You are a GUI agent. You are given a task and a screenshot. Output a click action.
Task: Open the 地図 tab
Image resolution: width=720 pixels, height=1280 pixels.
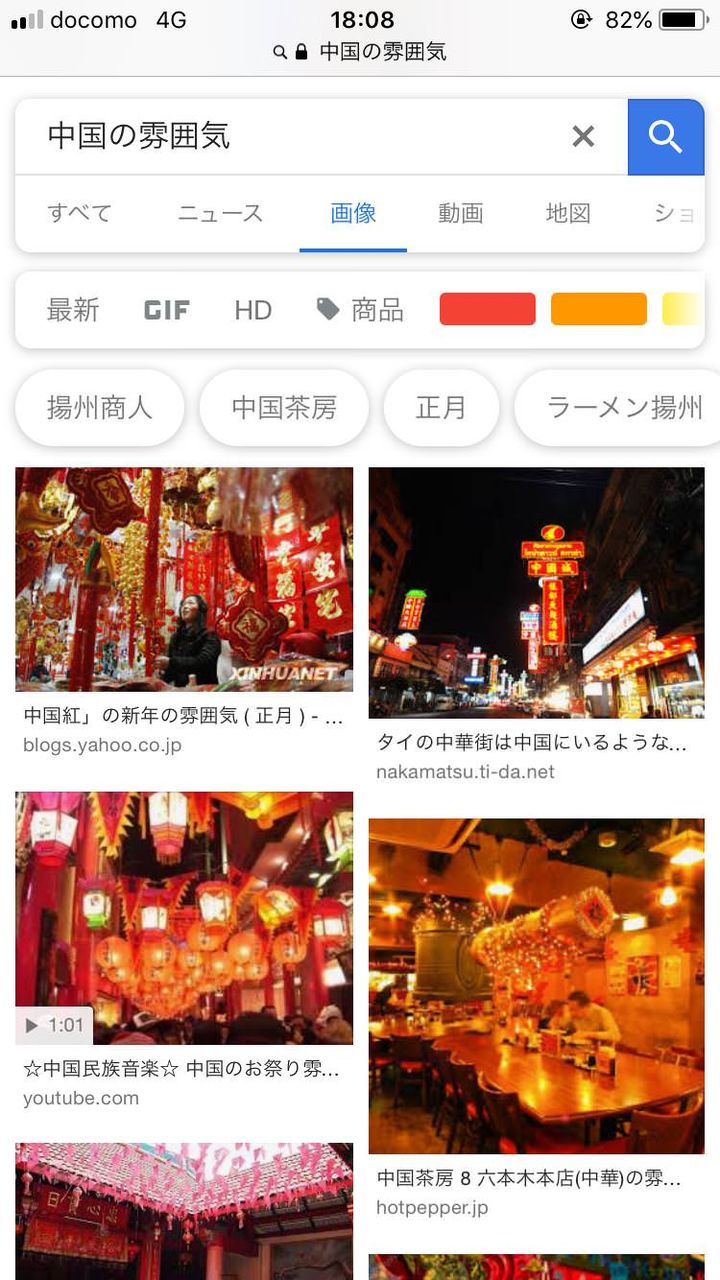pos(568,213)
